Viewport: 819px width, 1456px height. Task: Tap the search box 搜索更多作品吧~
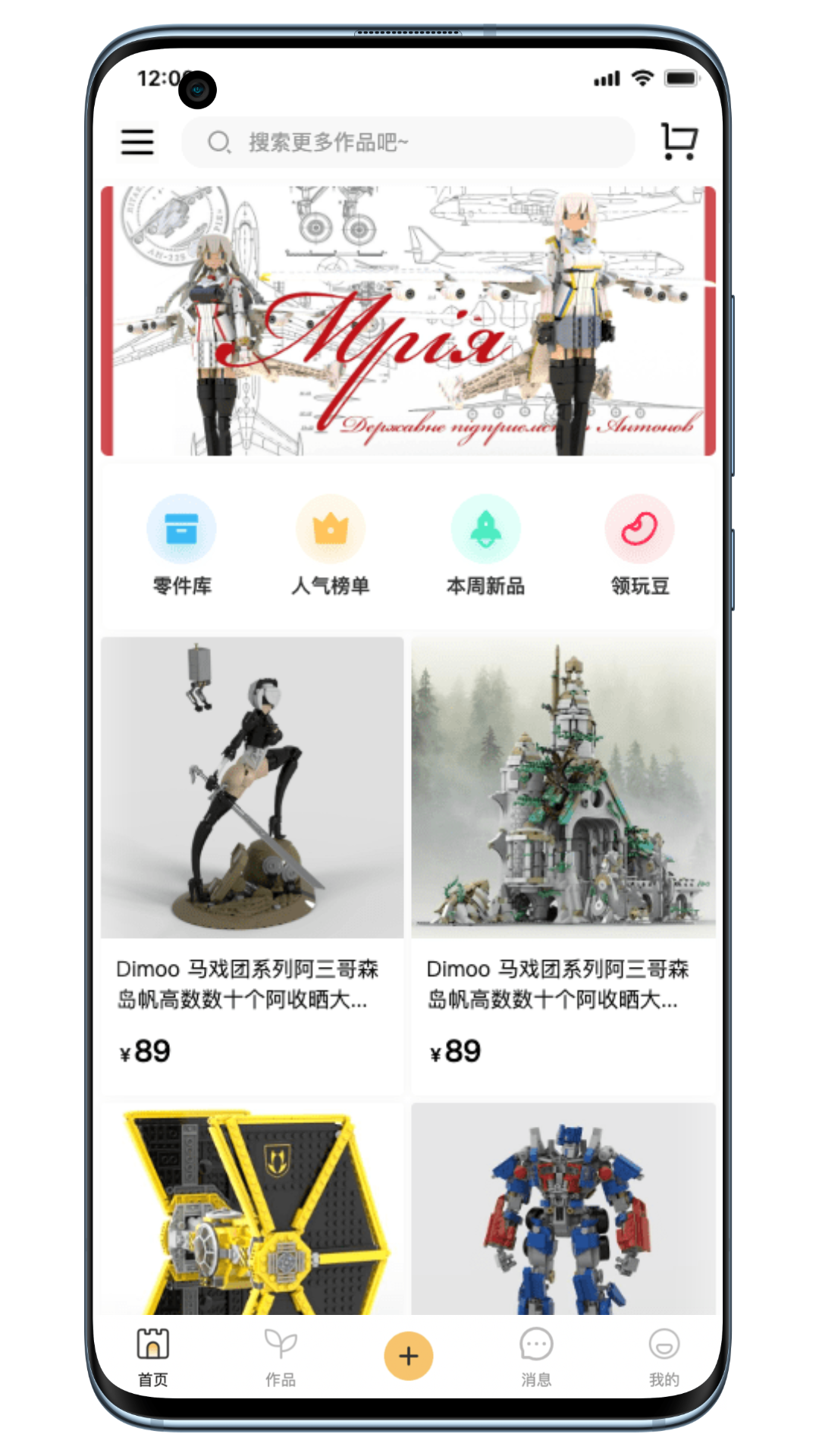(408, 142)
